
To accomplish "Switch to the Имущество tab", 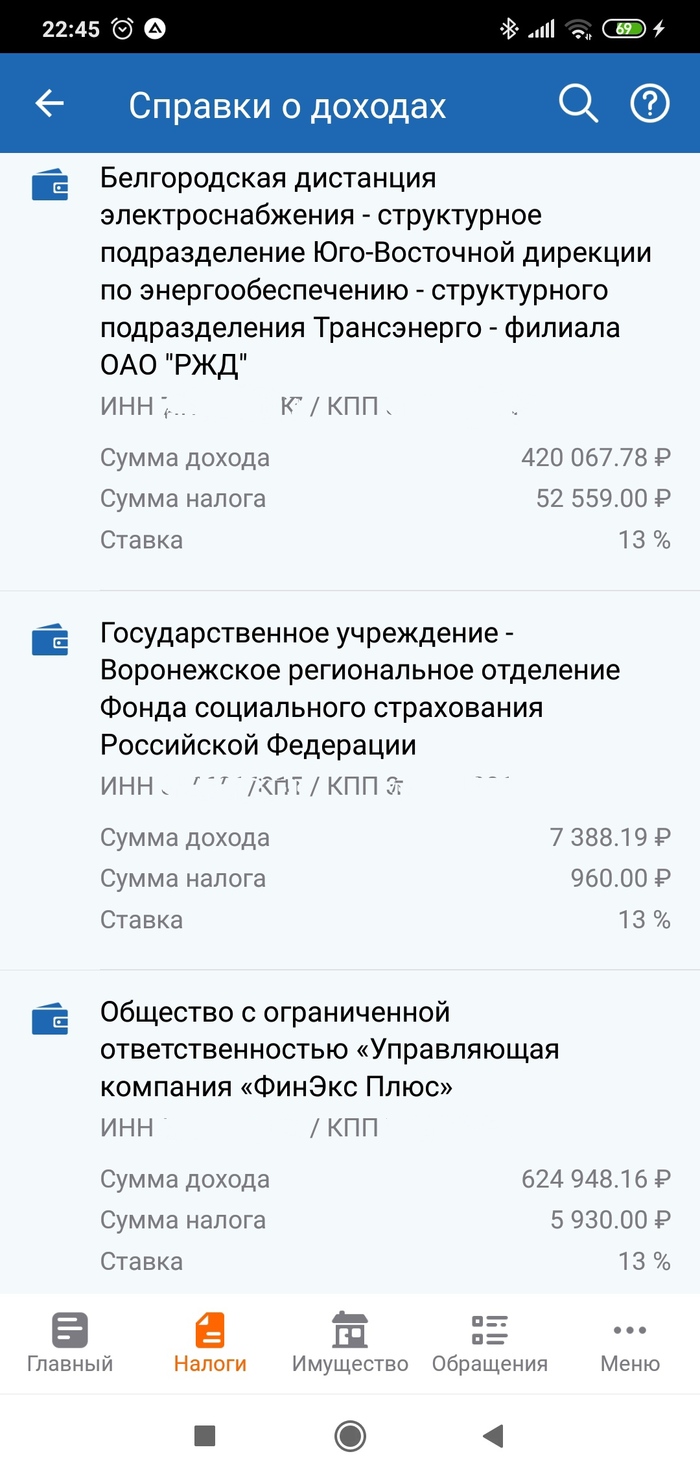I will tap(350, 1344).
